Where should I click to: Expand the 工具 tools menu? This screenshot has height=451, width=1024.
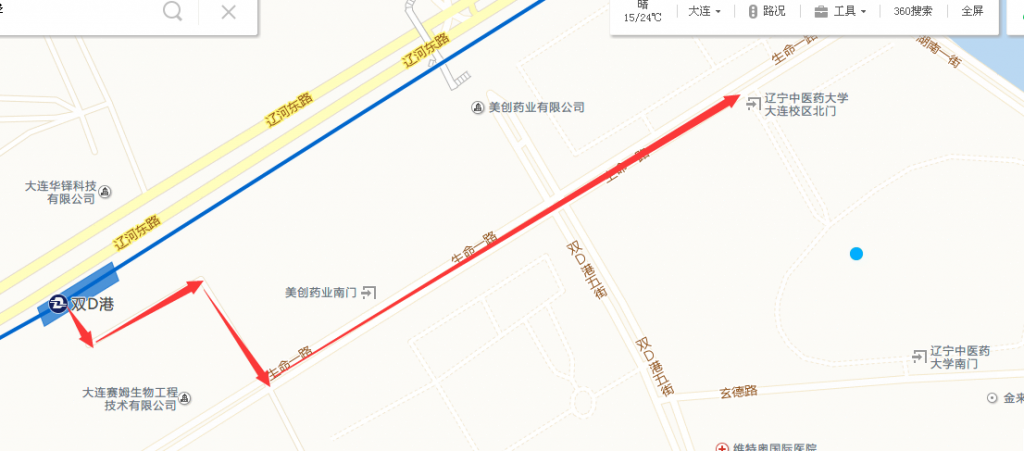point(838,12)
